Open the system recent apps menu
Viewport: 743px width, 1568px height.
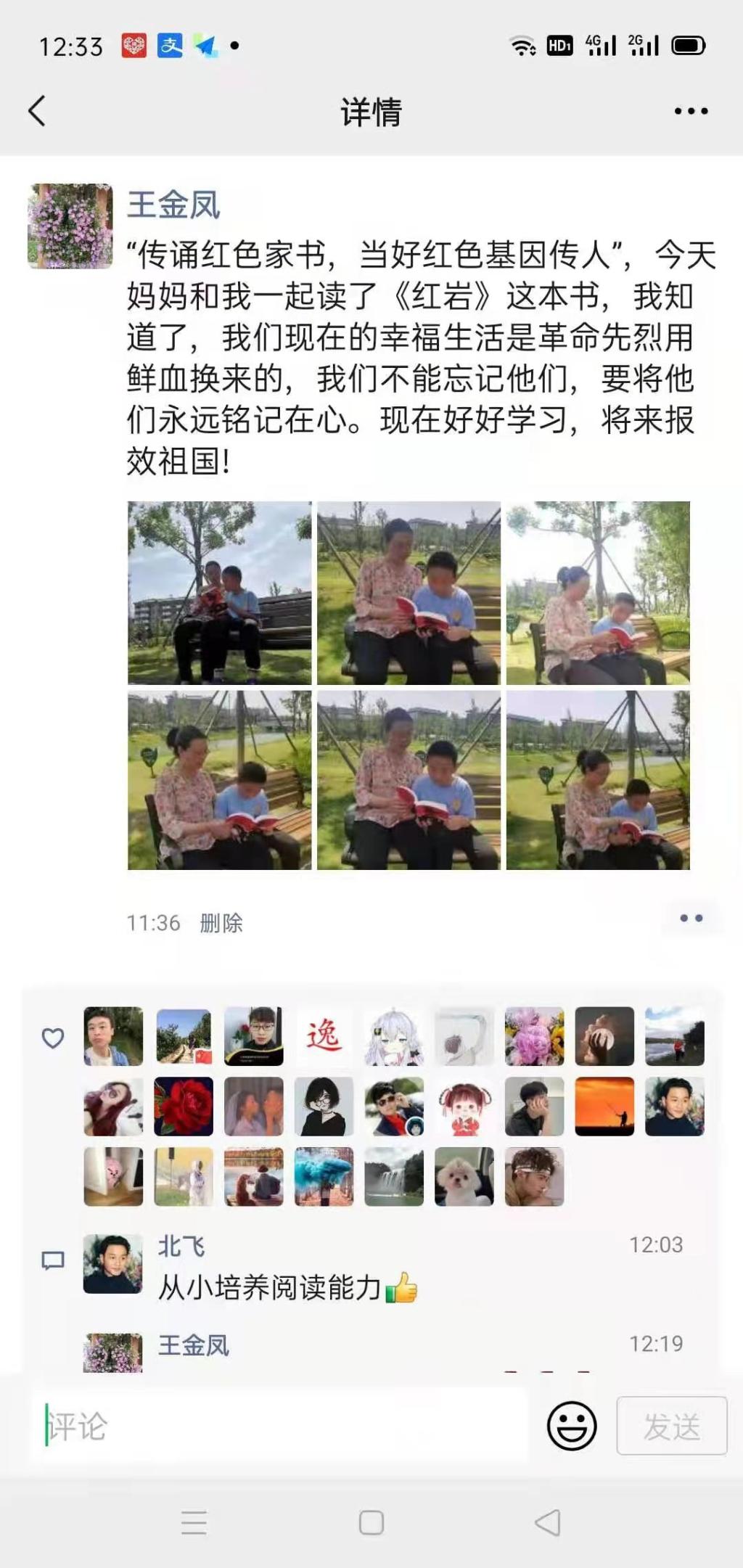(x=194, y=1522)
